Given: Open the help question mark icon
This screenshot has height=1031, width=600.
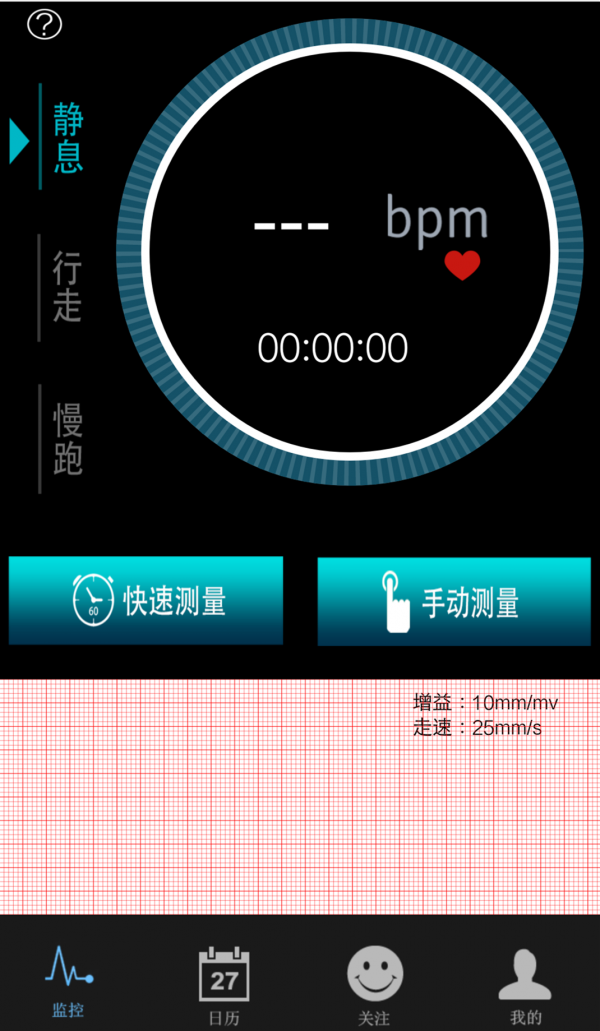Looking at the screenshot, I should (44, 24).
